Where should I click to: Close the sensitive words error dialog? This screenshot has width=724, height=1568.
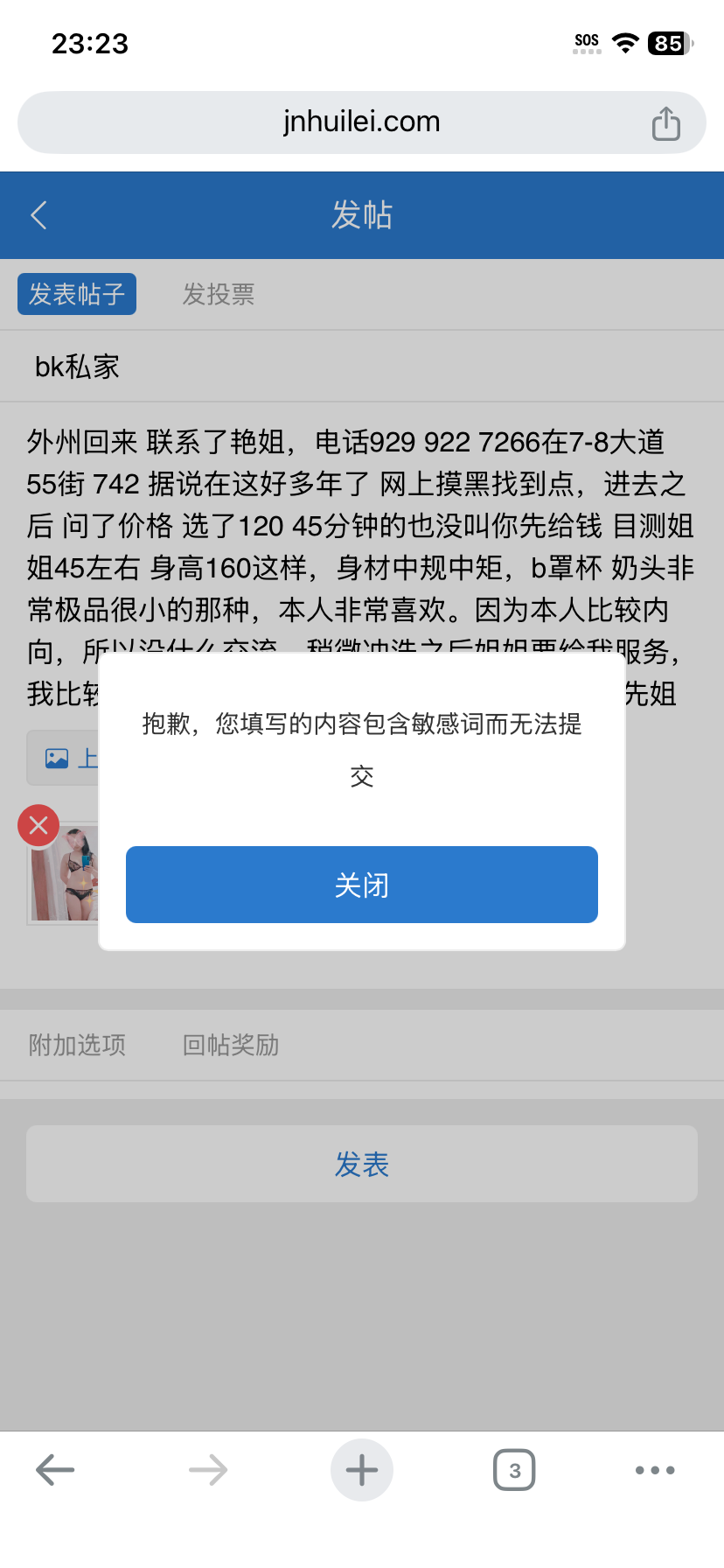pyautogui.click(x=361, y=885)
